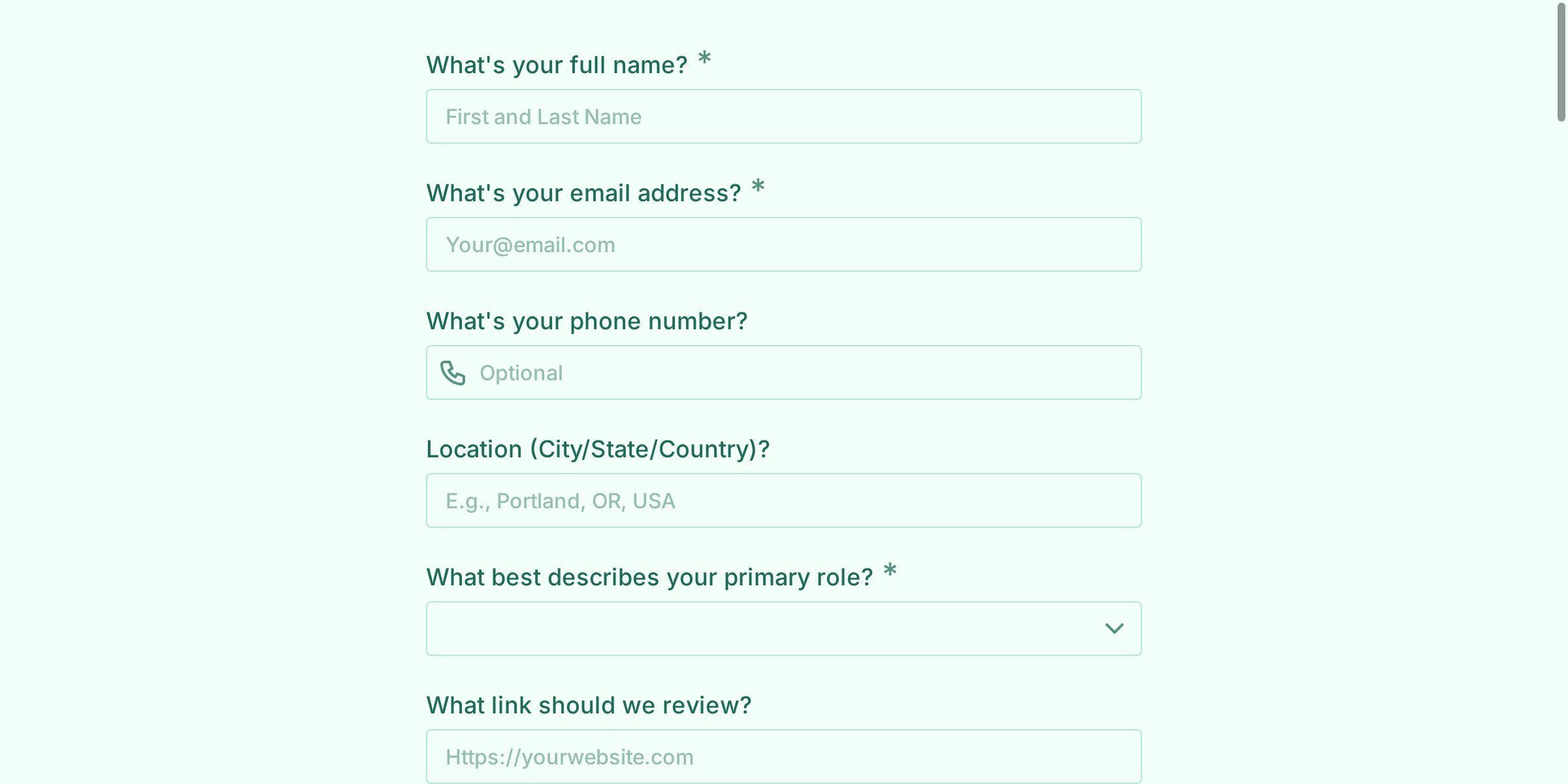
Task: Expand the primary role dropdown
Action: pos(783,629)
